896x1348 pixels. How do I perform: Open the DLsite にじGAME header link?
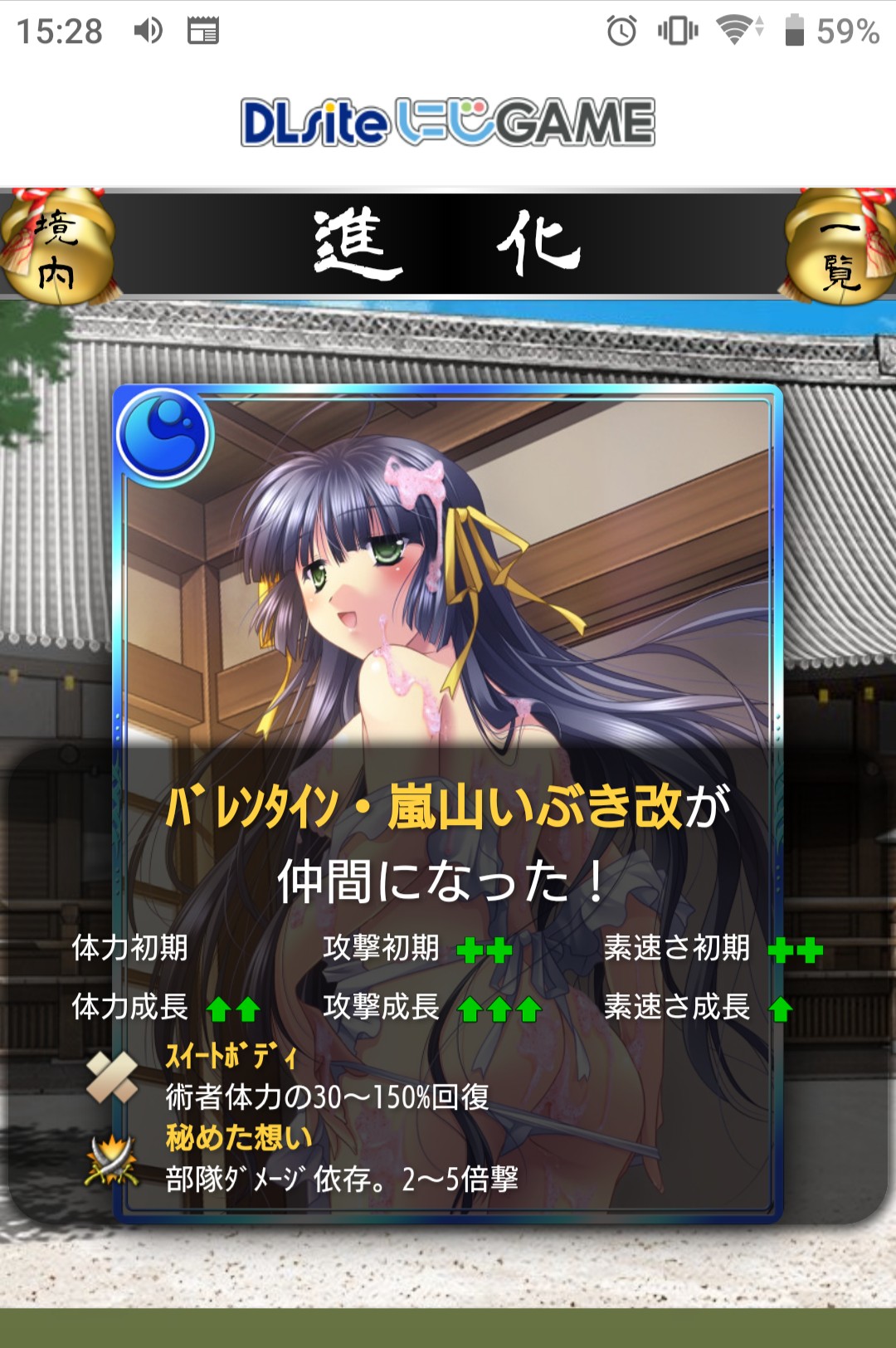(448, 123)
